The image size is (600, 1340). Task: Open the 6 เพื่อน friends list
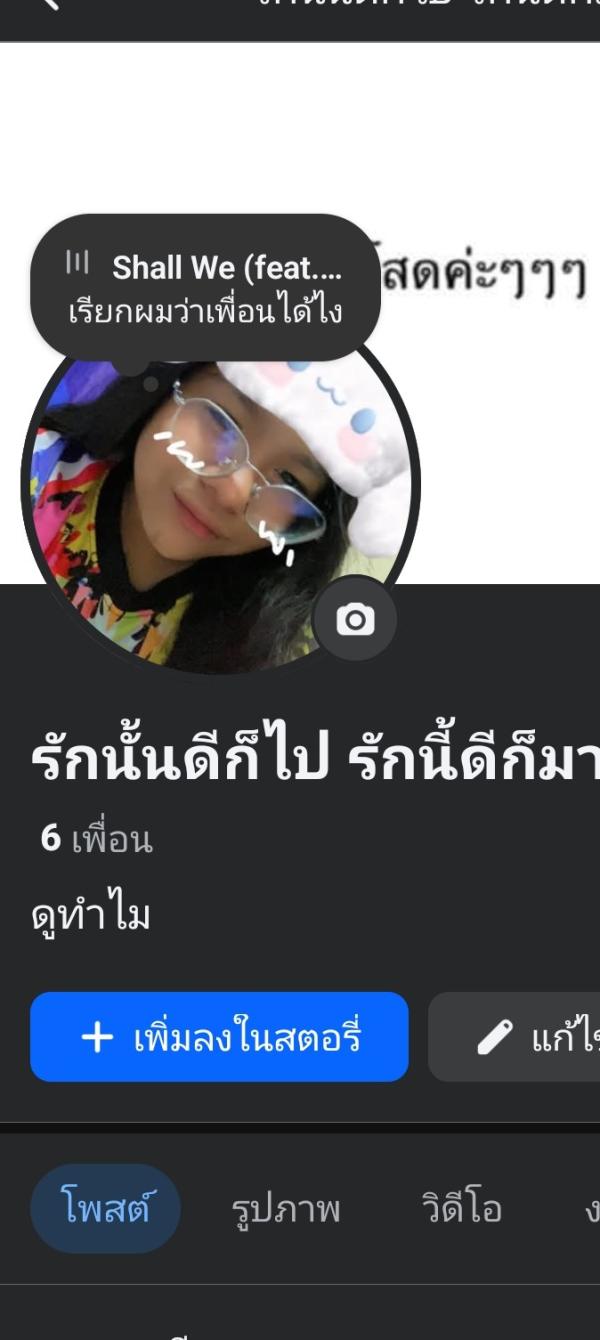[x=96, y=838]
